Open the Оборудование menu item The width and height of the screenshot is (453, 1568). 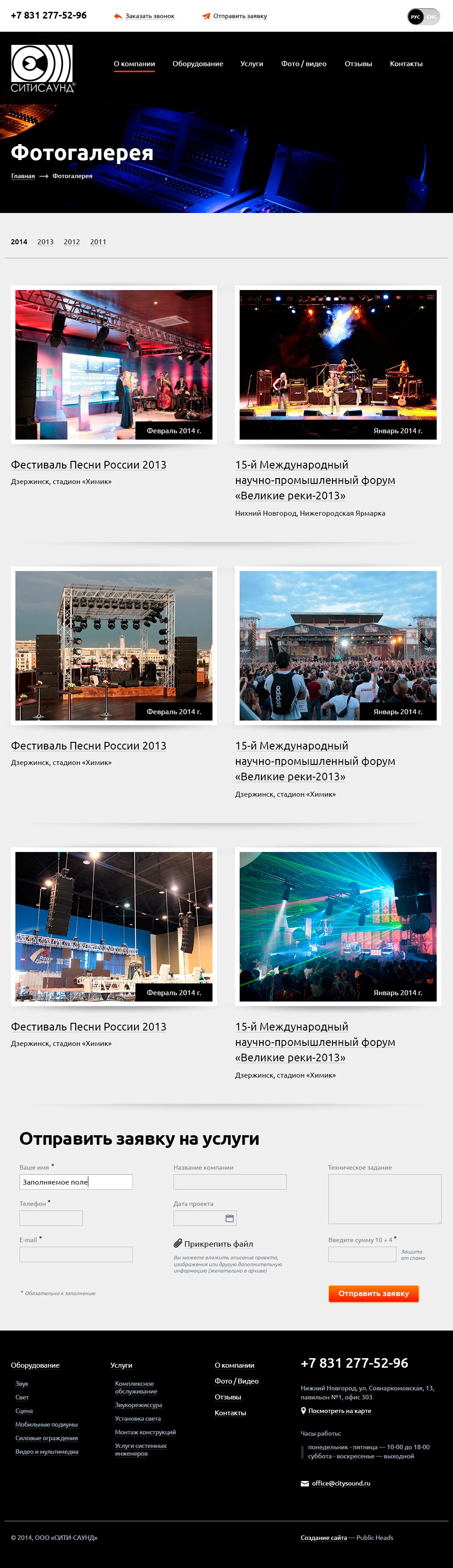click(198, 64)
